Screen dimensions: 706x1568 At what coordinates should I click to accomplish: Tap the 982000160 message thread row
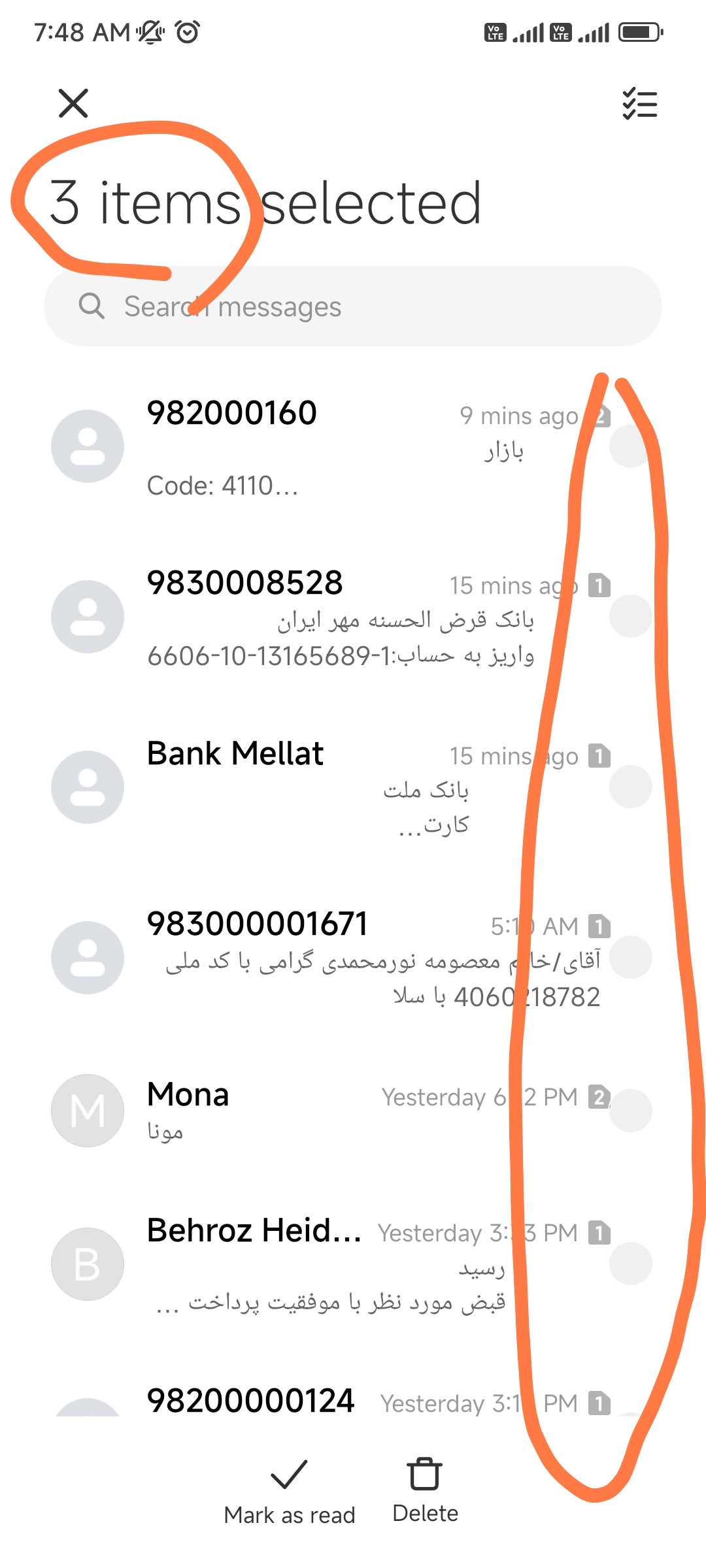(353, 447)
